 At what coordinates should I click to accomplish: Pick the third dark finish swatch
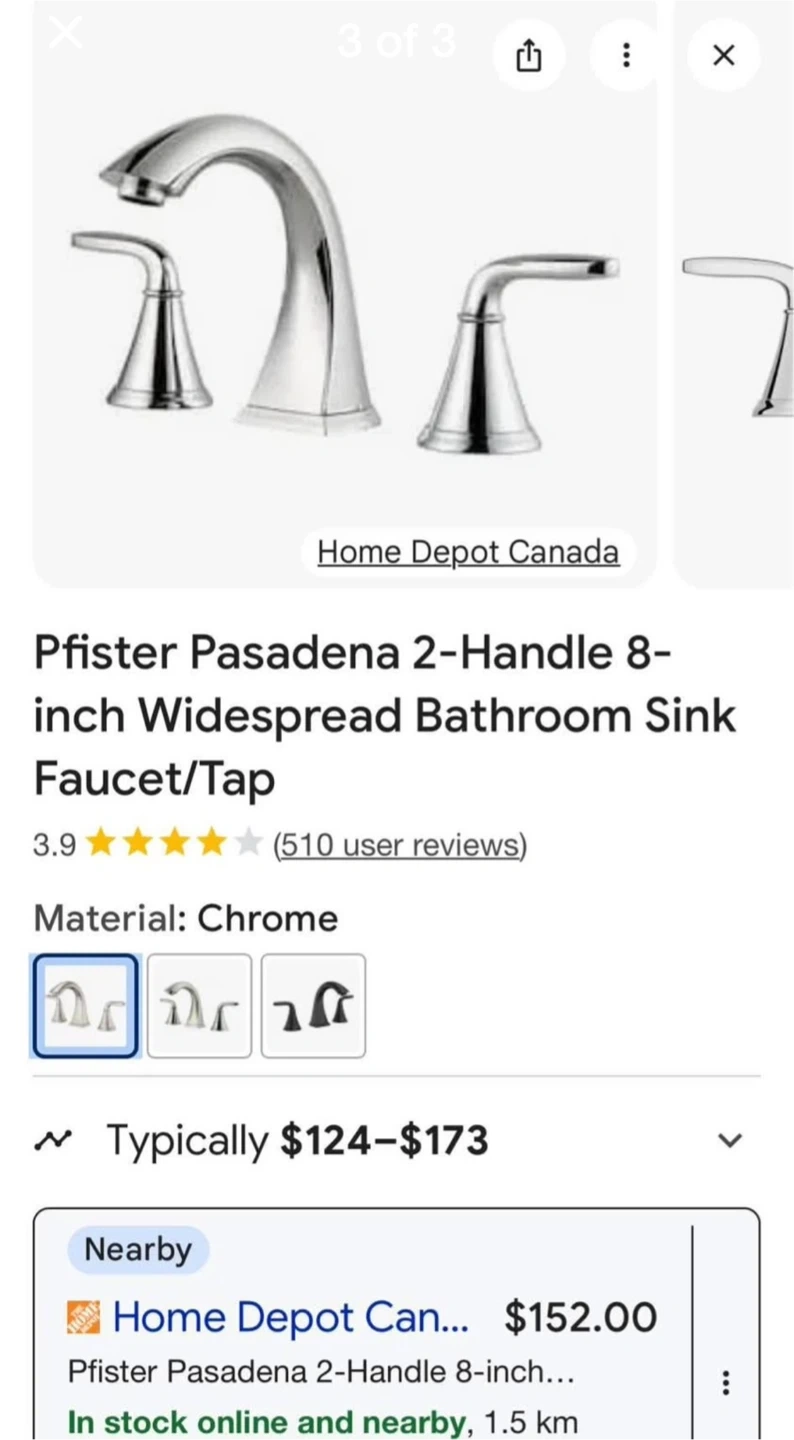click(313, 1006)
